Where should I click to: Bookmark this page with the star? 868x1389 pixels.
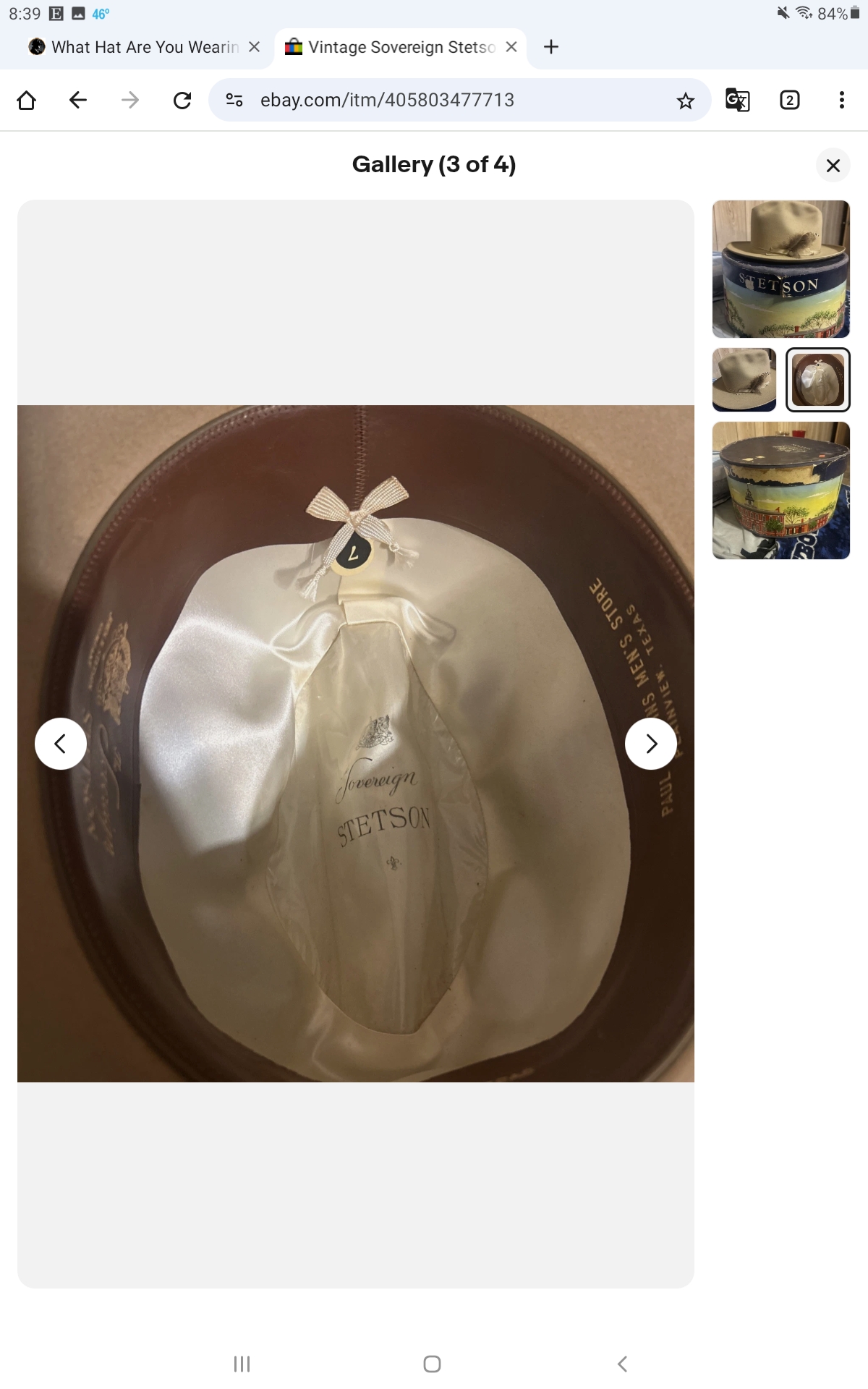click(x=685, y=101)
